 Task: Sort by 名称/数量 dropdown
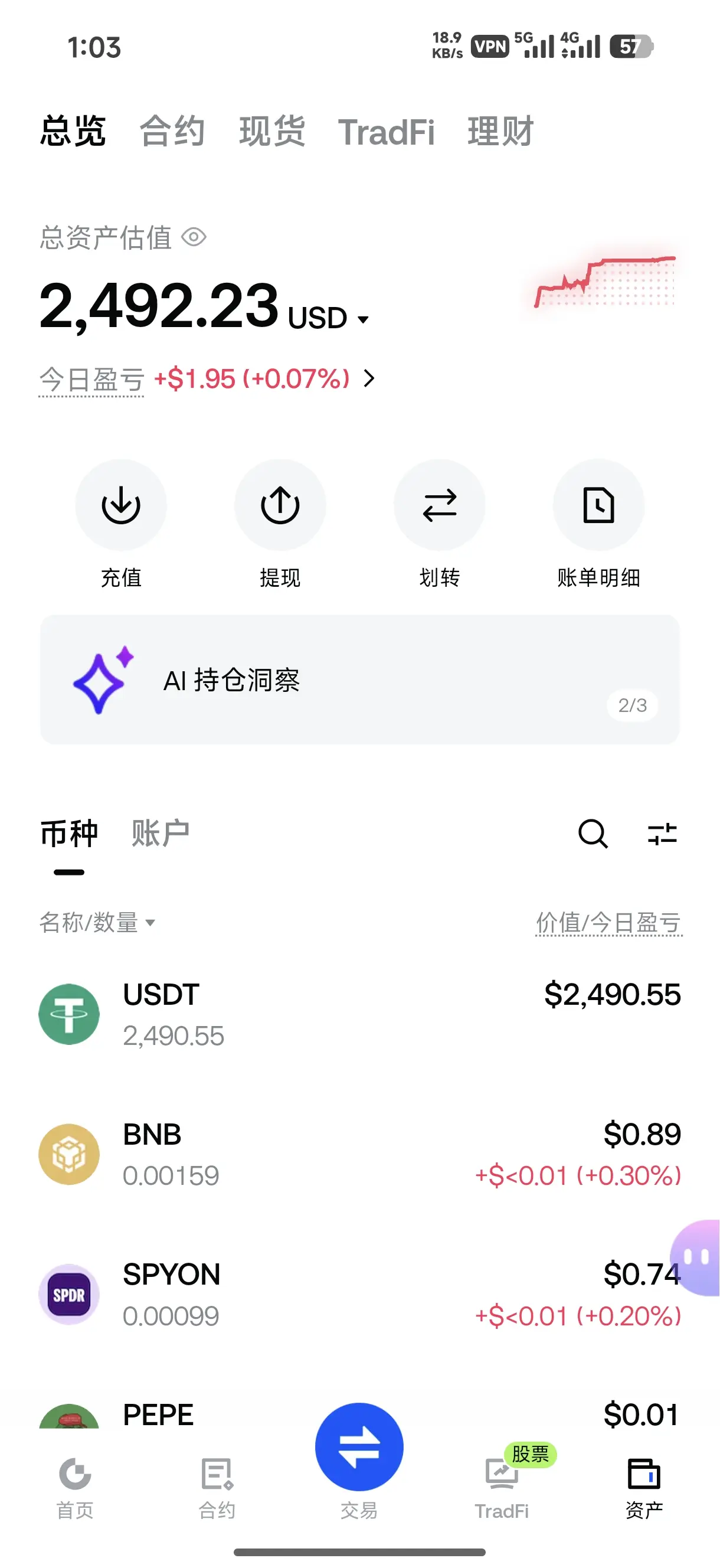97,923
